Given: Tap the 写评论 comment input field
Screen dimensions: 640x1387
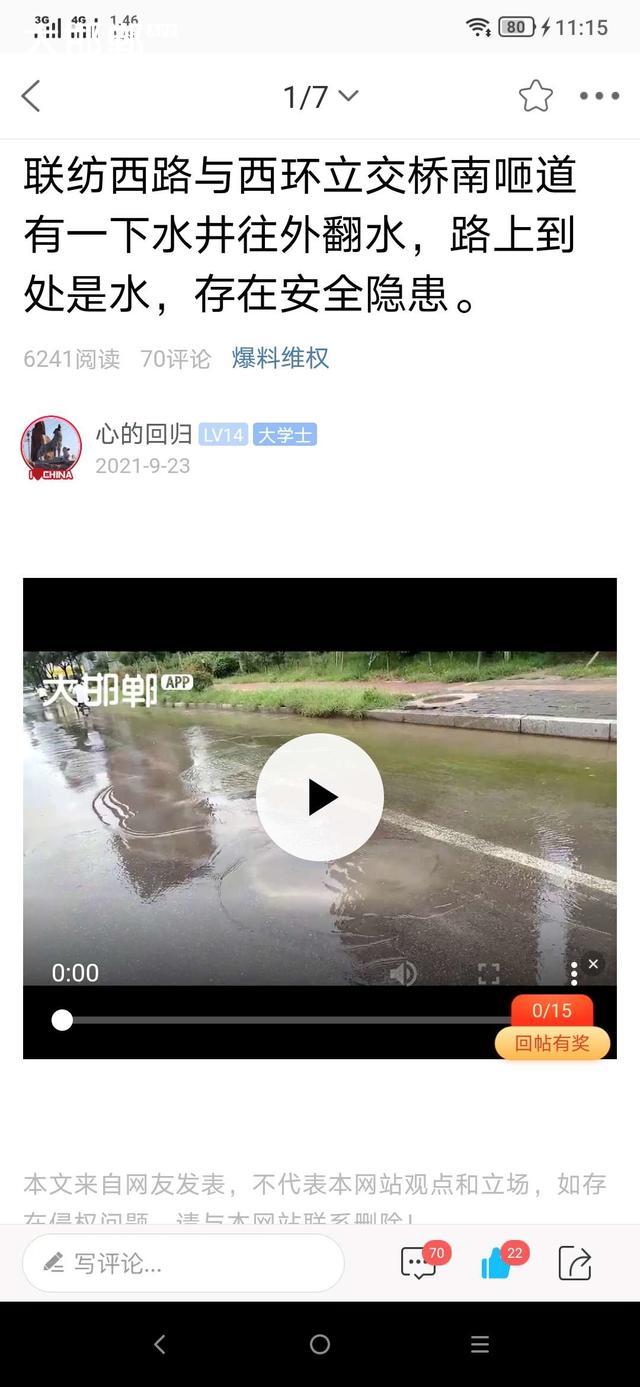Looking at the screenshot, I should click(183, 1263).
